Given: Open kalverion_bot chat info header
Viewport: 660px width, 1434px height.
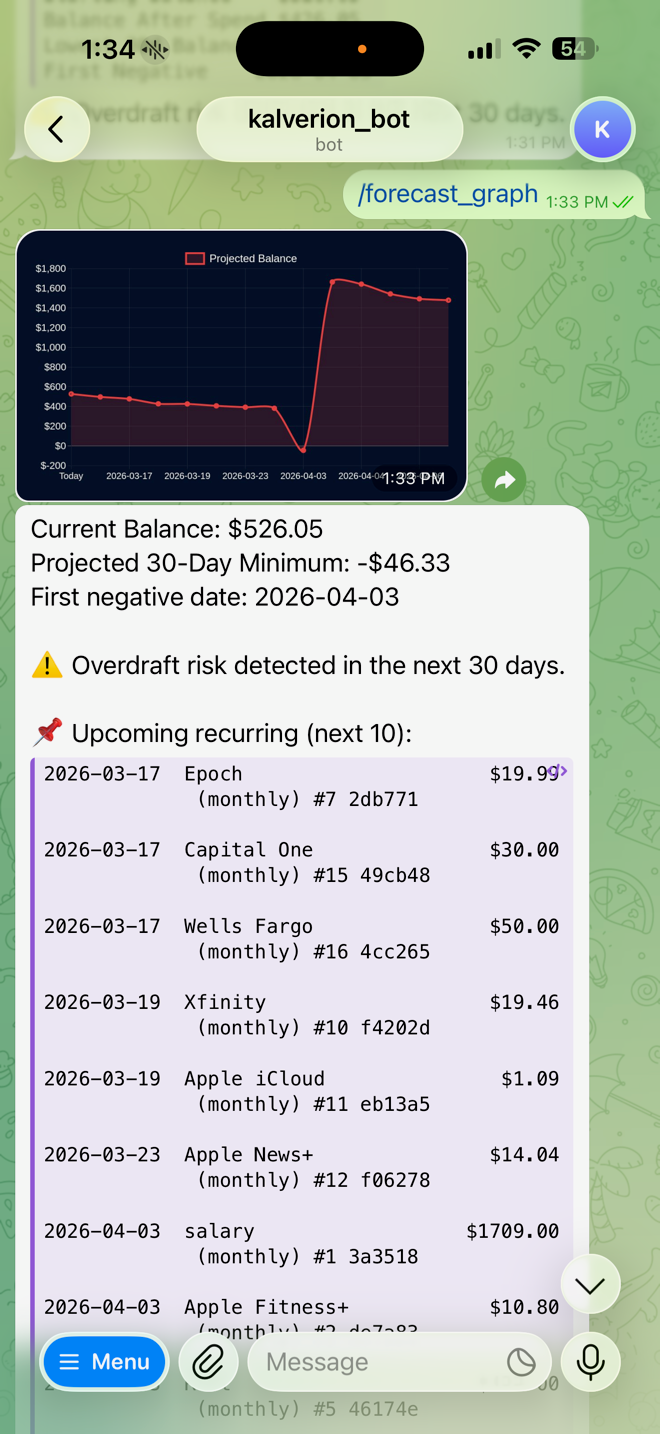Looking at the screenshot, I should pyautogui.click(x=329, y=129).
